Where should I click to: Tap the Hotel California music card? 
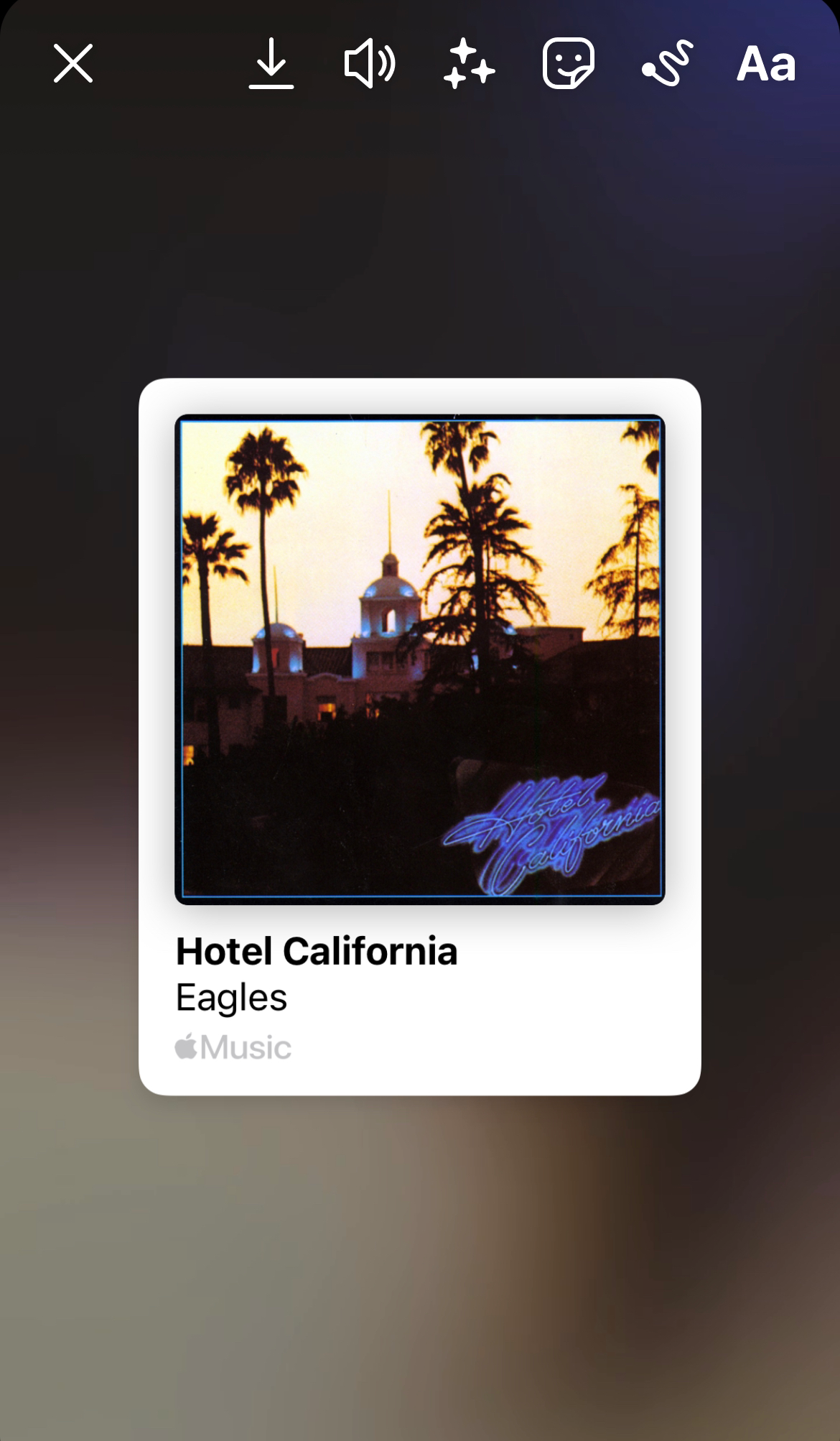[420, 736]
